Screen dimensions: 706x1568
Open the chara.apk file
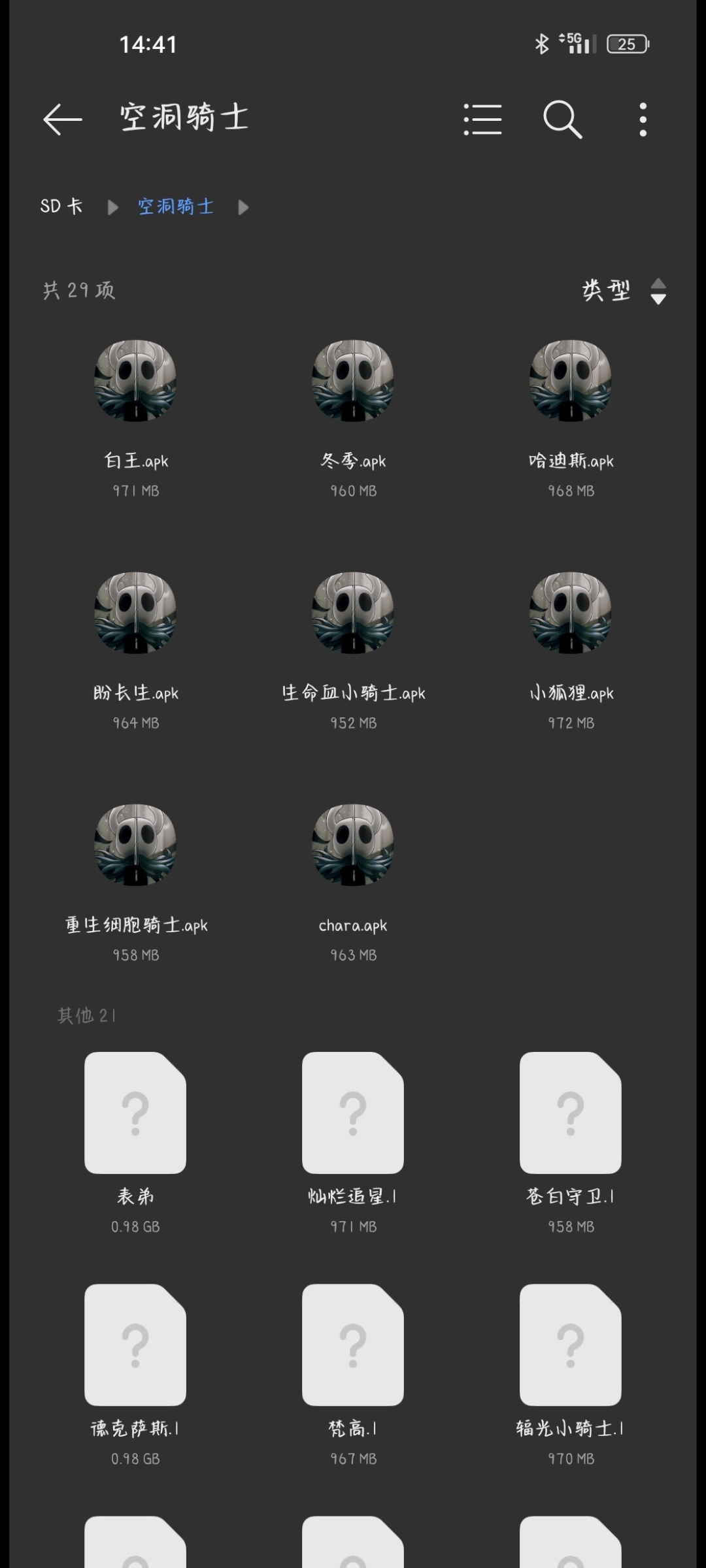353,845
